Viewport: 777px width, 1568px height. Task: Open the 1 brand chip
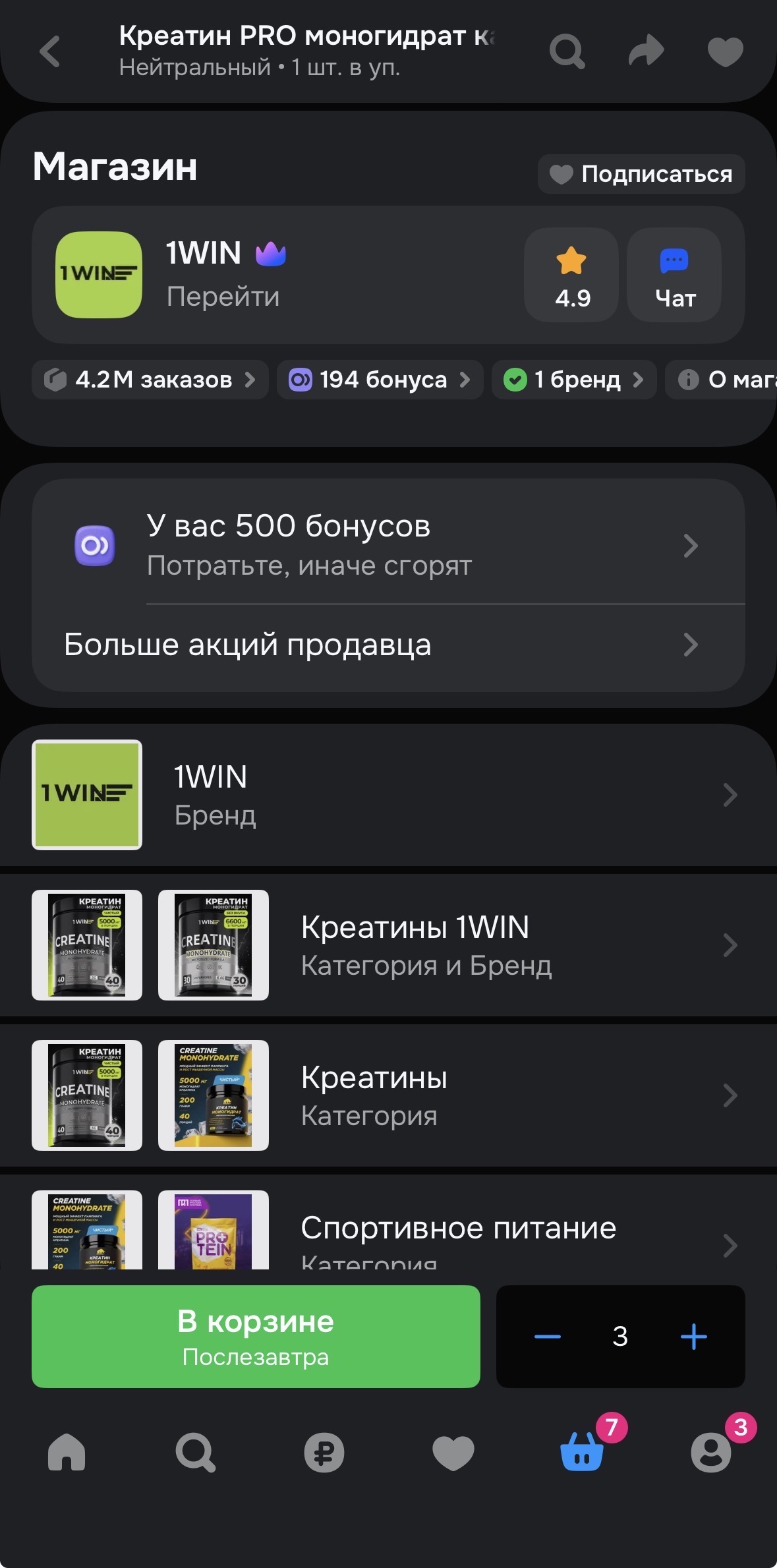(x=574, y=380)
